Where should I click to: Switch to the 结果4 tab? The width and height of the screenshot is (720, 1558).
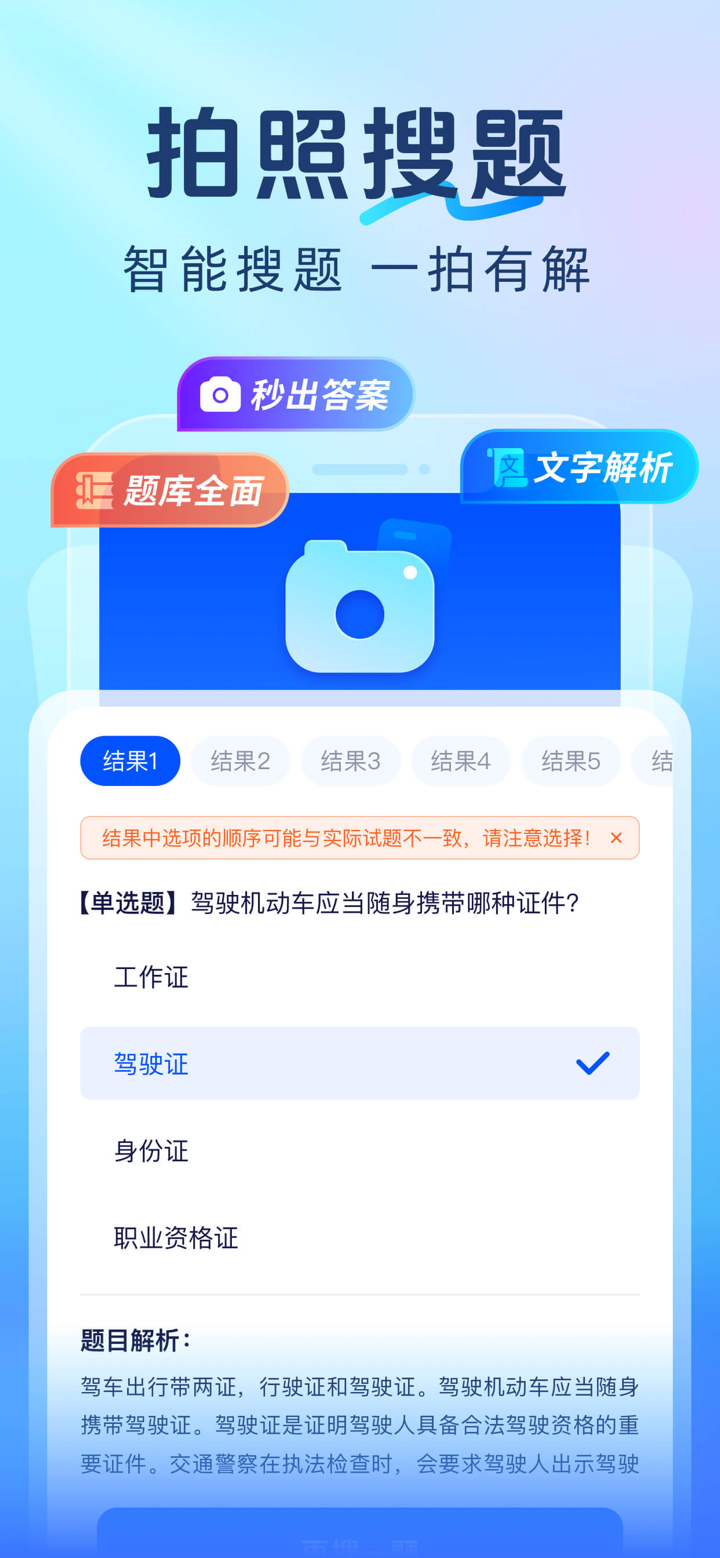460,760
